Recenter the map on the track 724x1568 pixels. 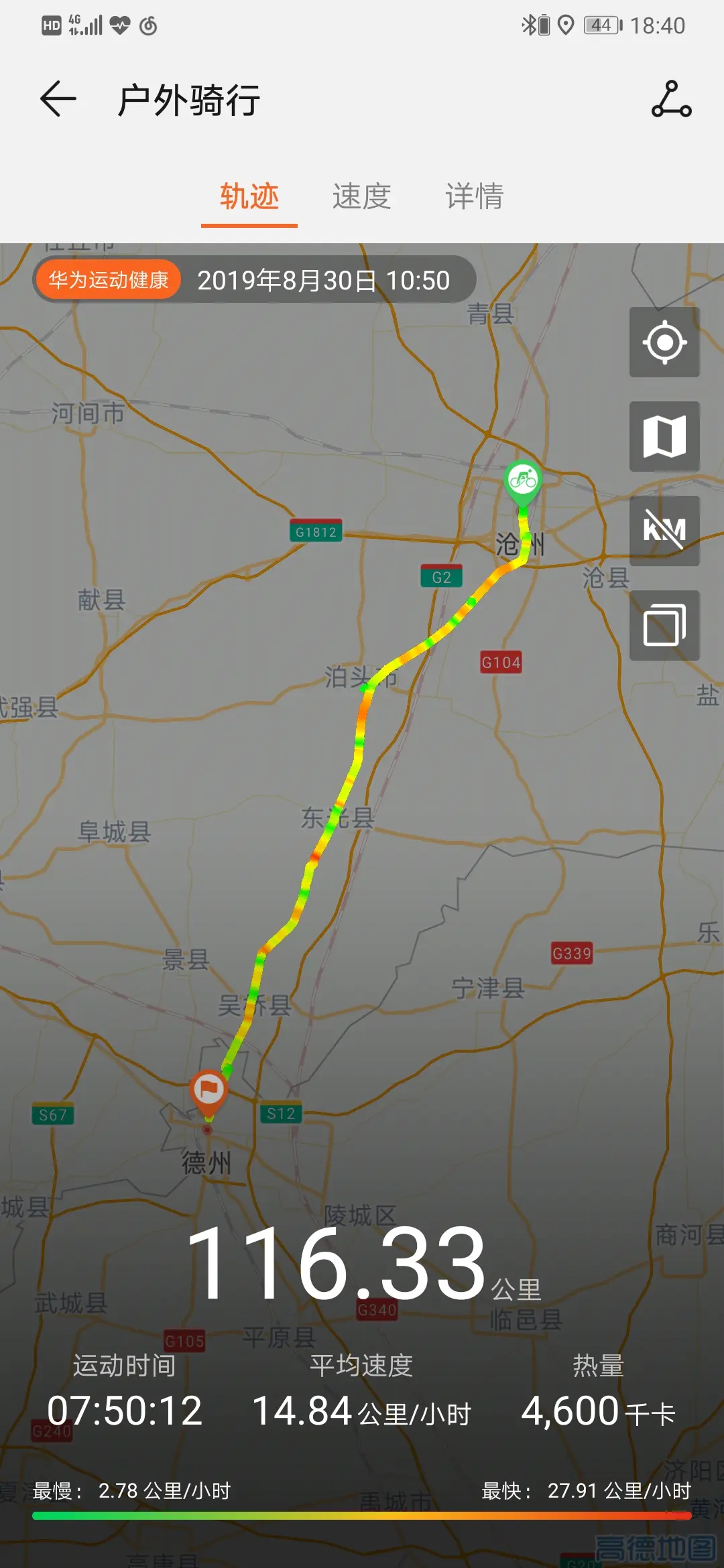click(664, 342)
